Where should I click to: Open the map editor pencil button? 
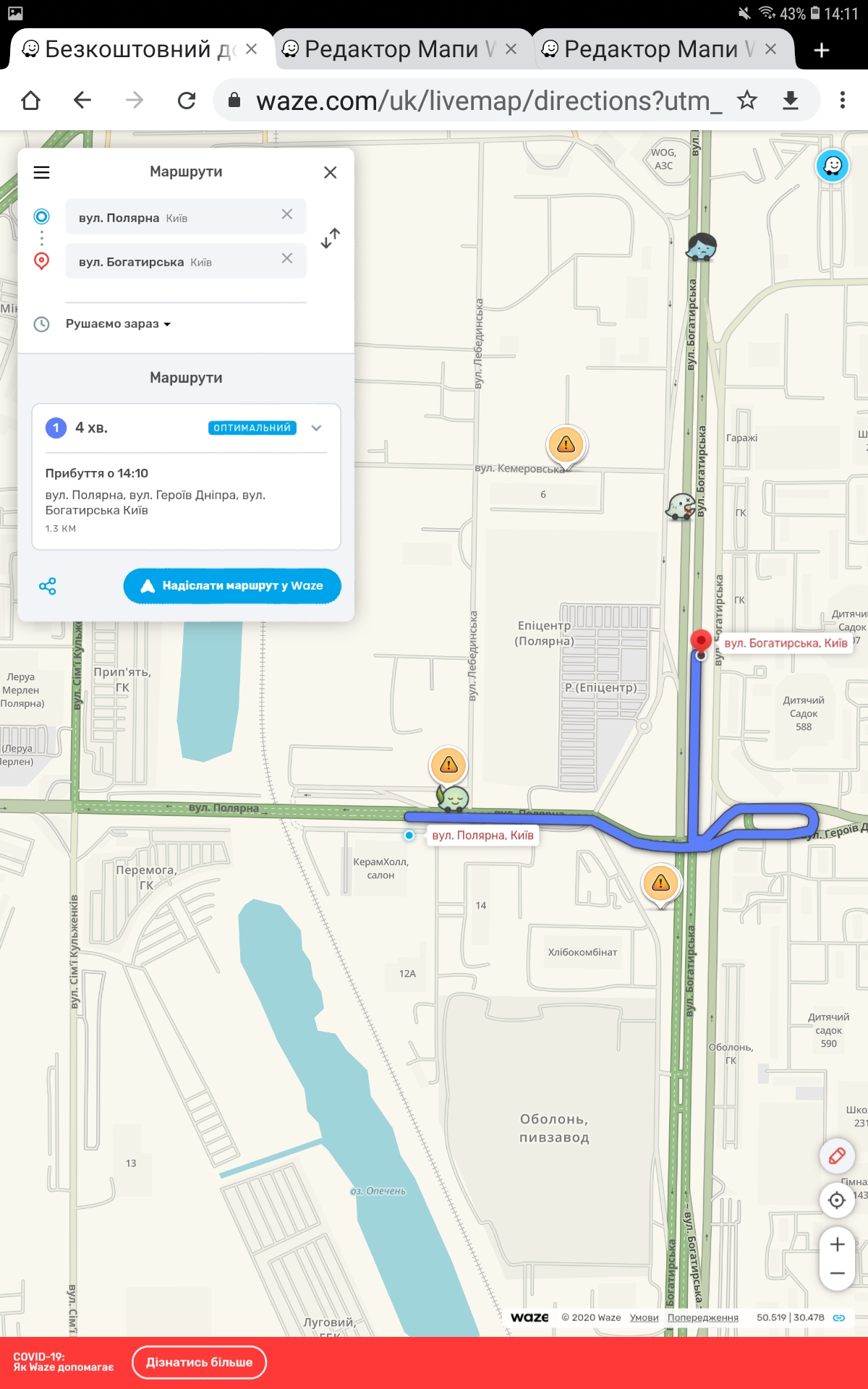click(x=837, y=1156)
